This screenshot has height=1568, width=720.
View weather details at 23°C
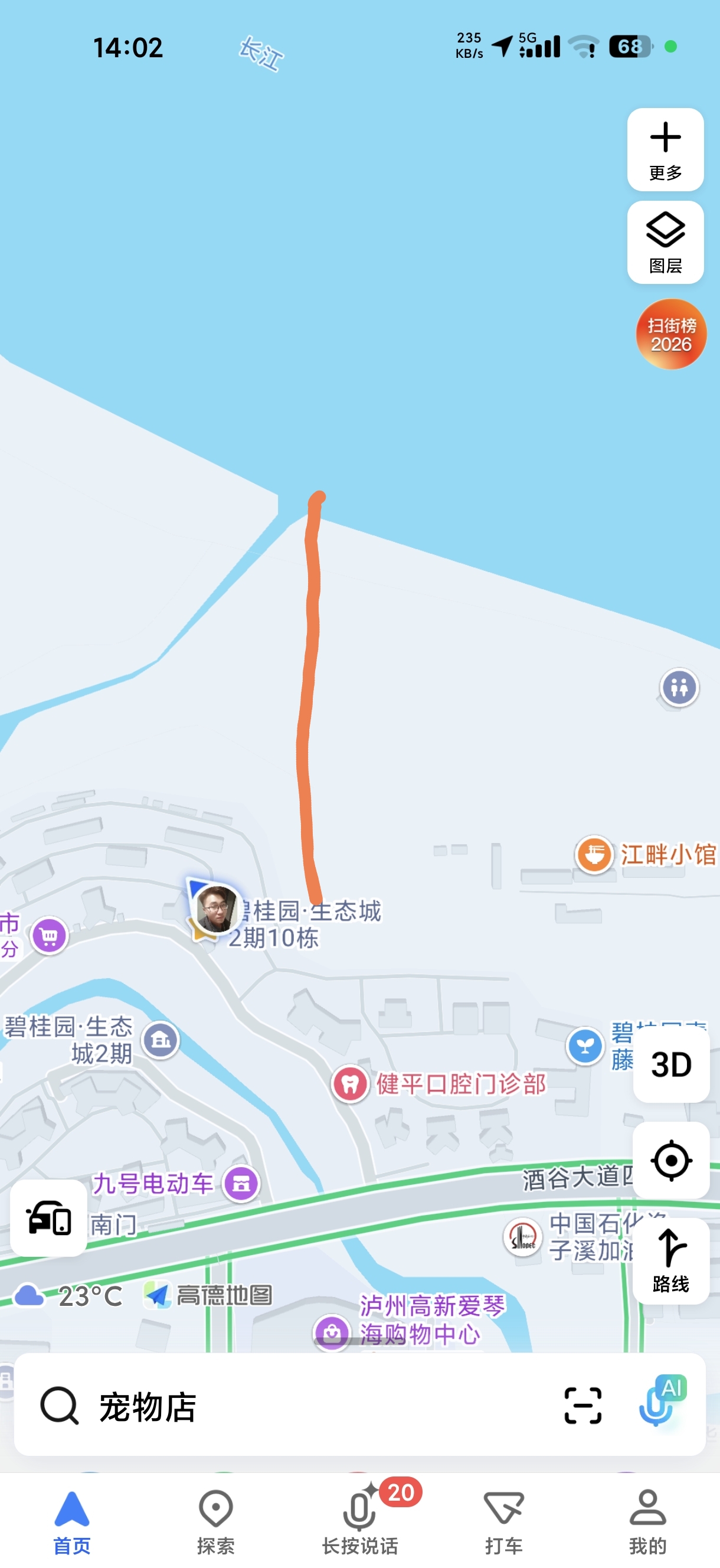coord(70,1295)
